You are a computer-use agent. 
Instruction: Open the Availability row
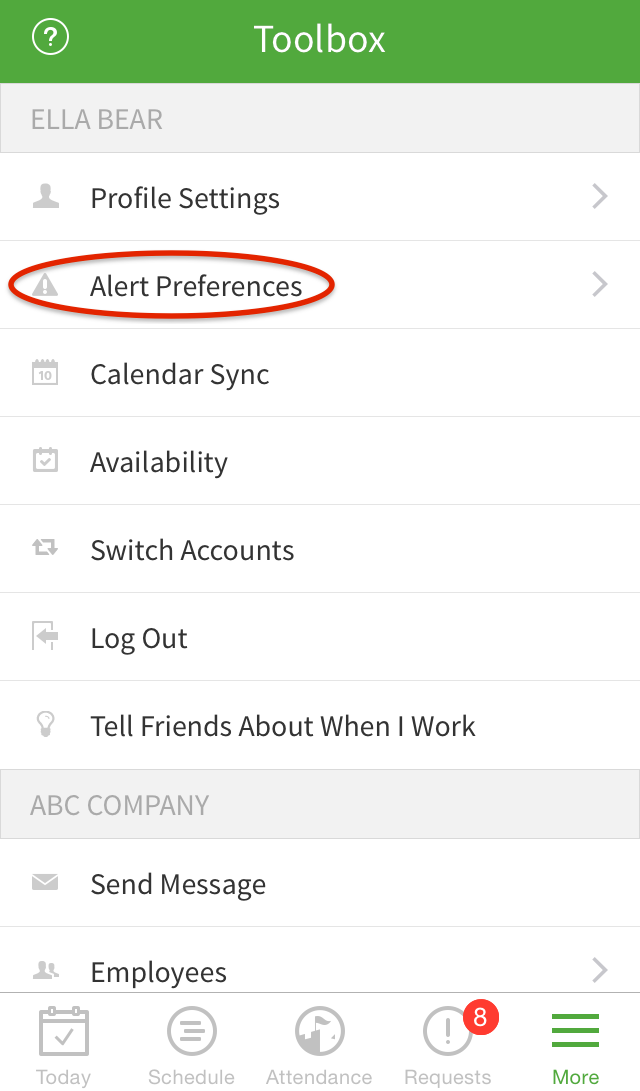(320, 461)
